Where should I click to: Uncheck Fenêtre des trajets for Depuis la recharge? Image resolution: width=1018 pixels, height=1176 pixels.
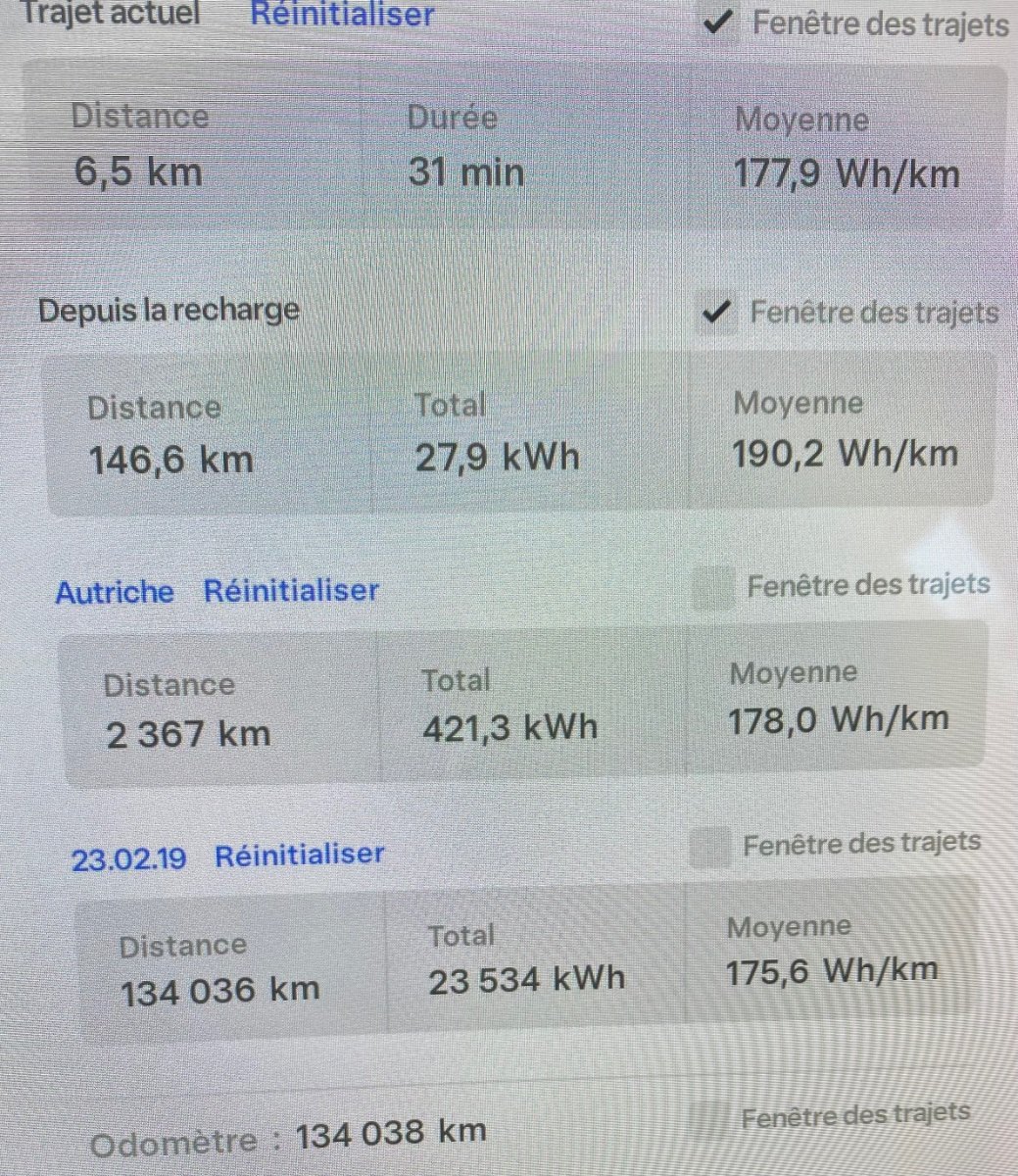click(x=719, y=314)
